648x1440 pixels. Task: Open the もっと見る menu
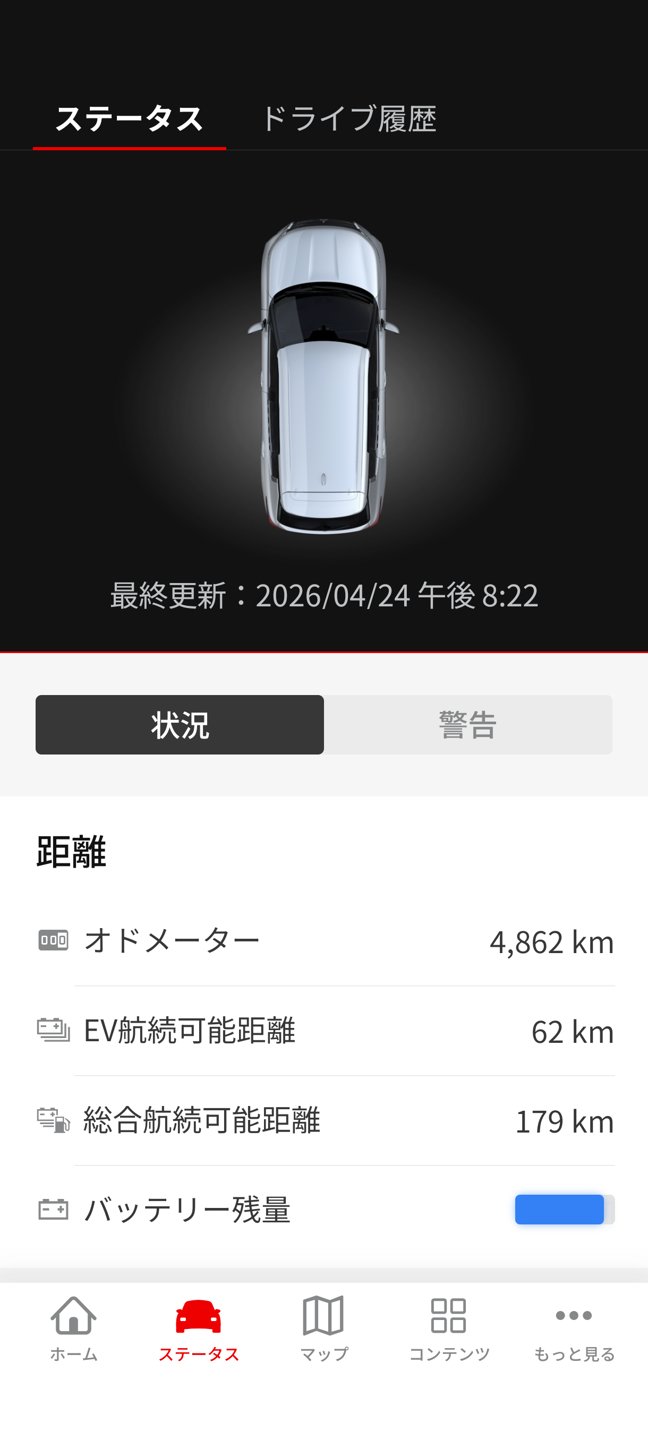pos(574,1329)
